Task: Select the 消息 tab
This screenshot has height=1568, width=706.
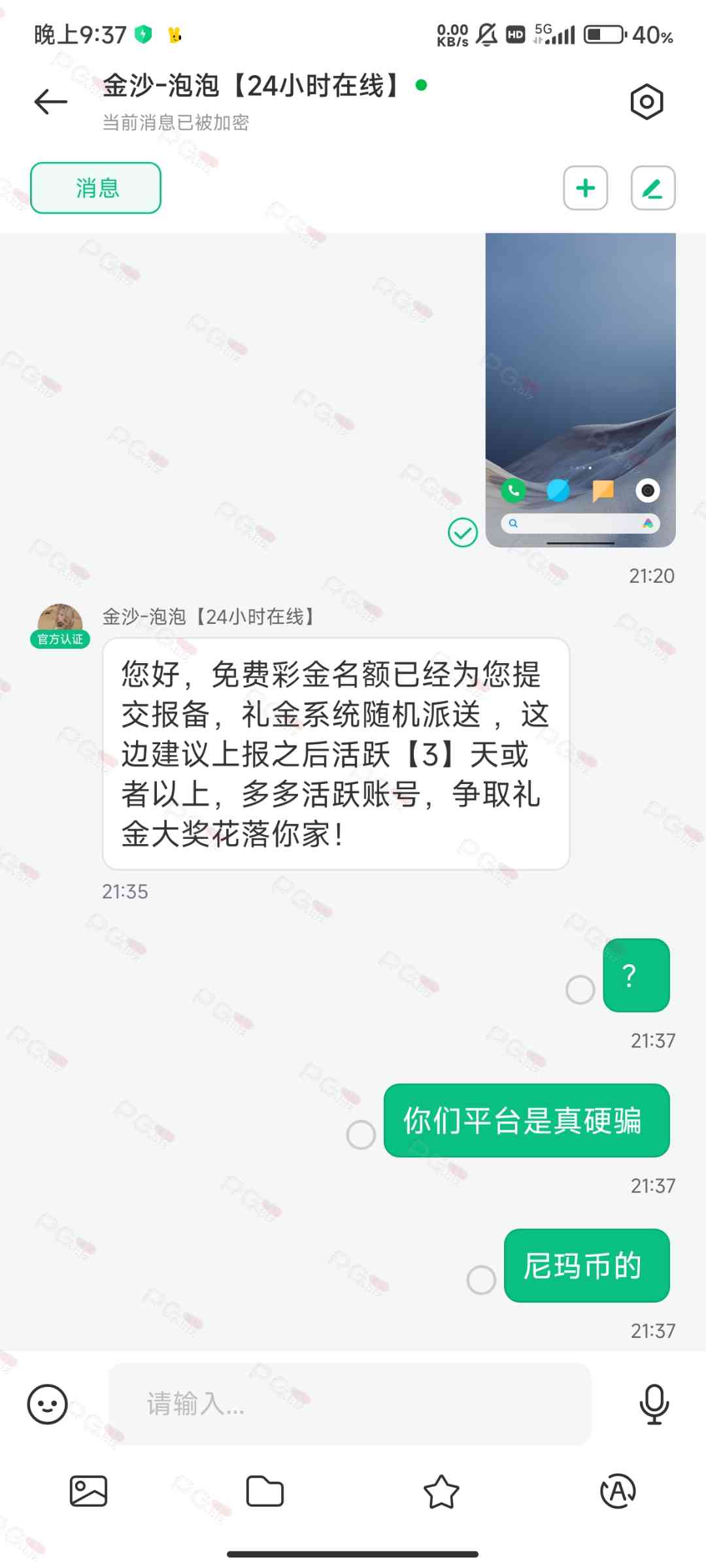Action: tap(96, 188)
